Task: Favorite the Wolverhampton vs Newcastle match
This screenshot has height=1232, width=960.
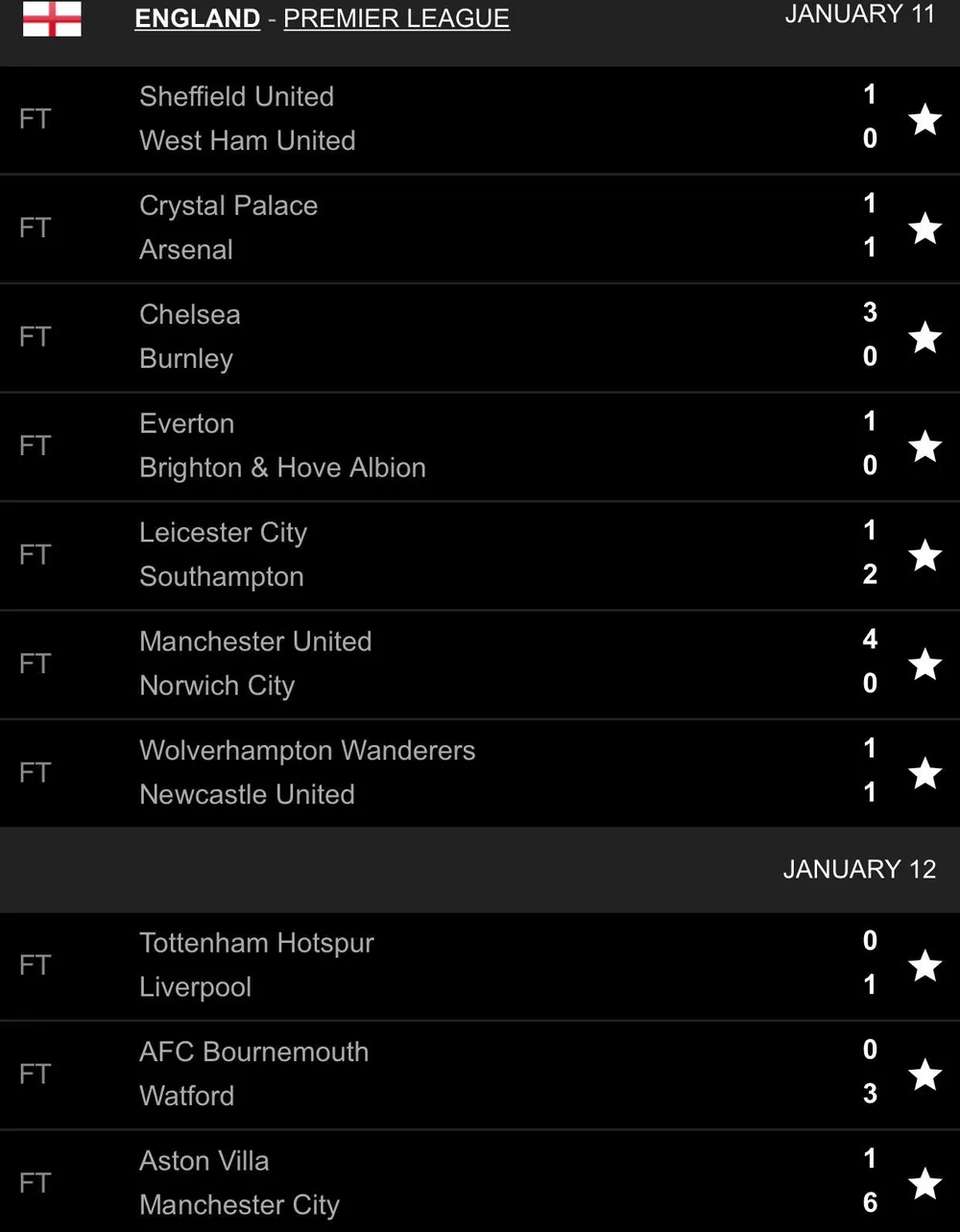Action: pyautogui.click(x=924, y=773)
